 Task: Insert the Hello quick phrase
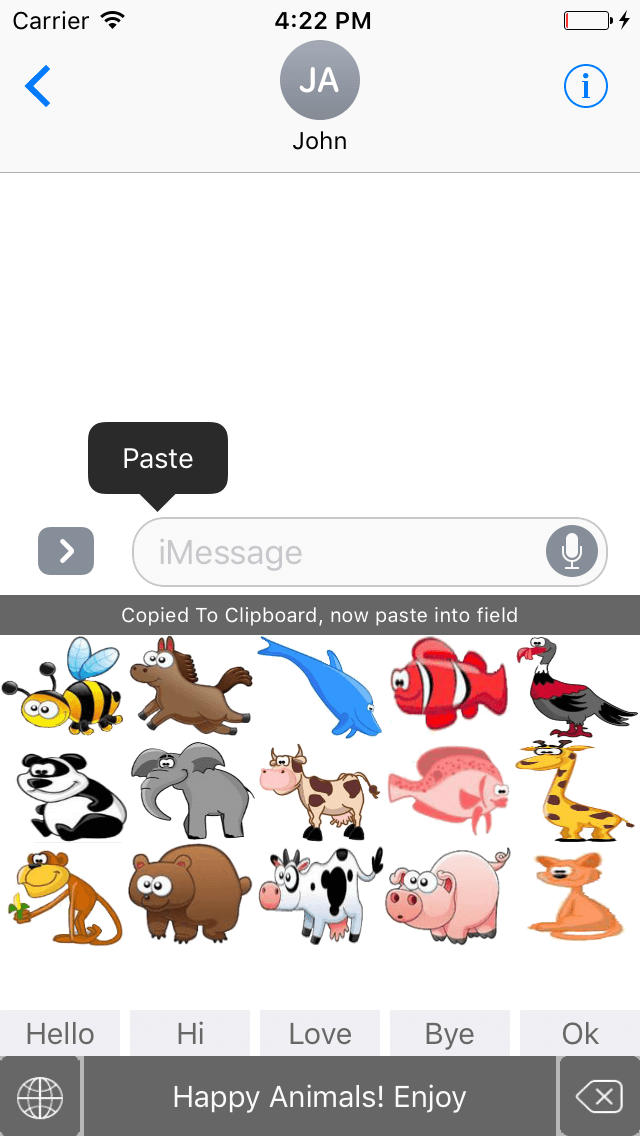click(x=60, y=1033)
